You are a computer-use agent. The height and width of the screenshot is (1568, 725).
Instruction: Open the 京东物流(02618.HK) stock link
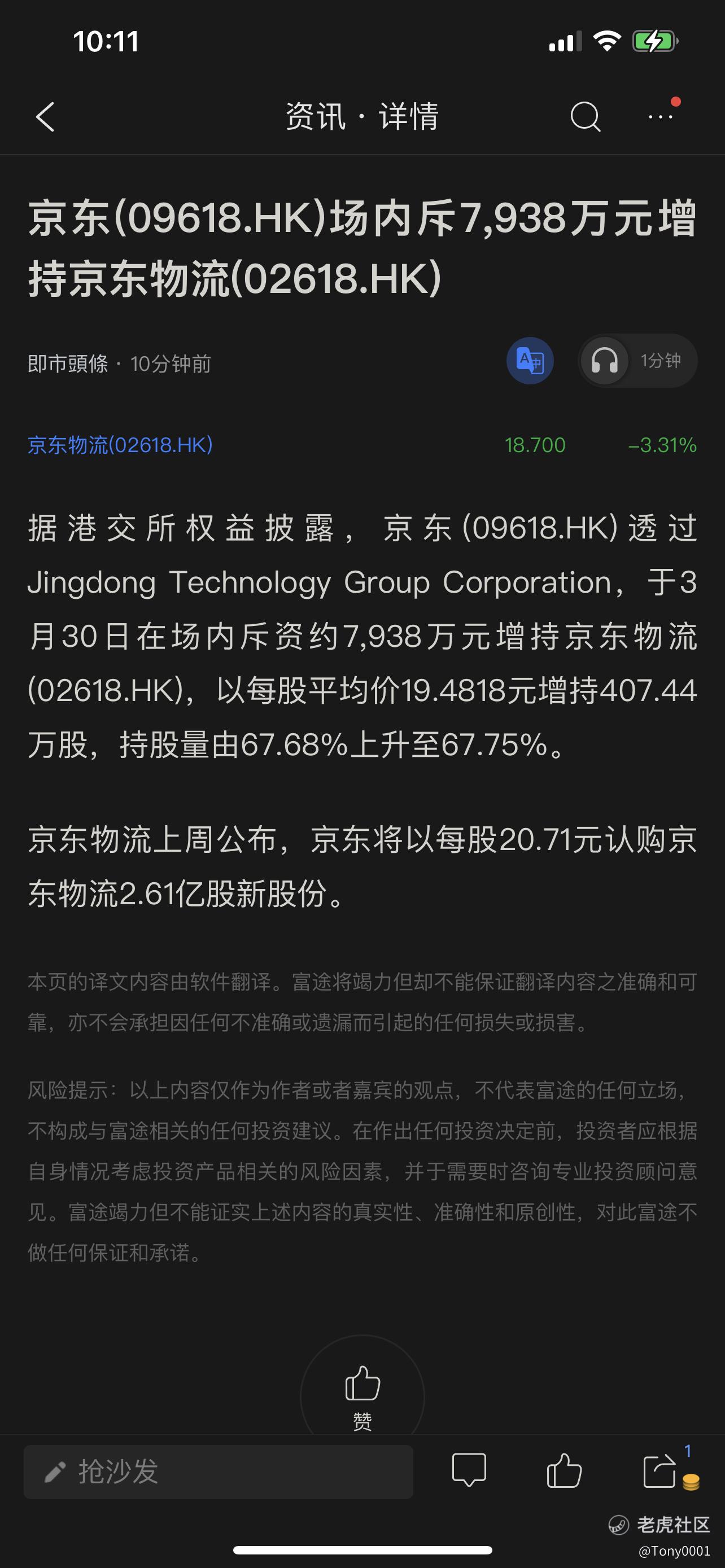tap(120, 445)
